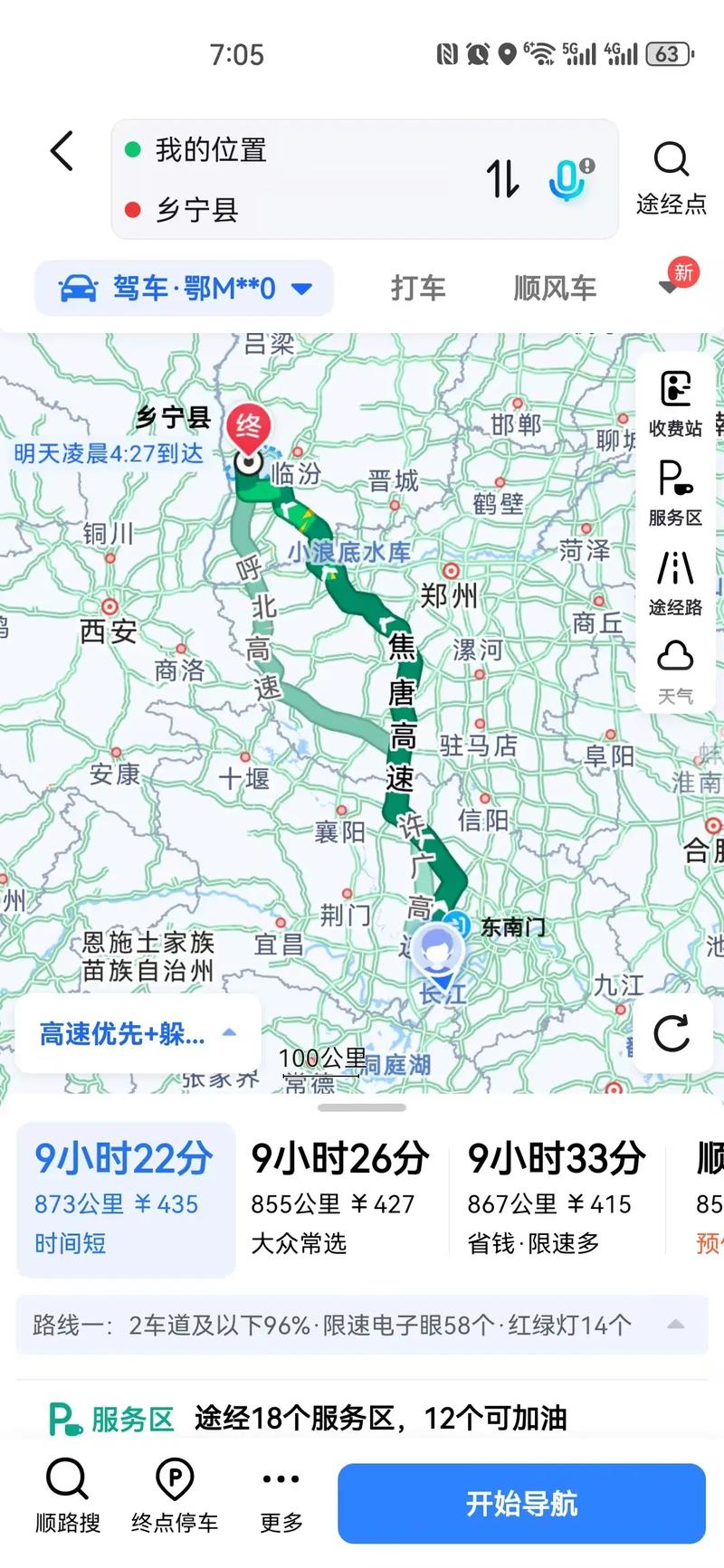Switch to the 打车 taxi tab
724x1568 pixels.
click(x=417, y=288)
